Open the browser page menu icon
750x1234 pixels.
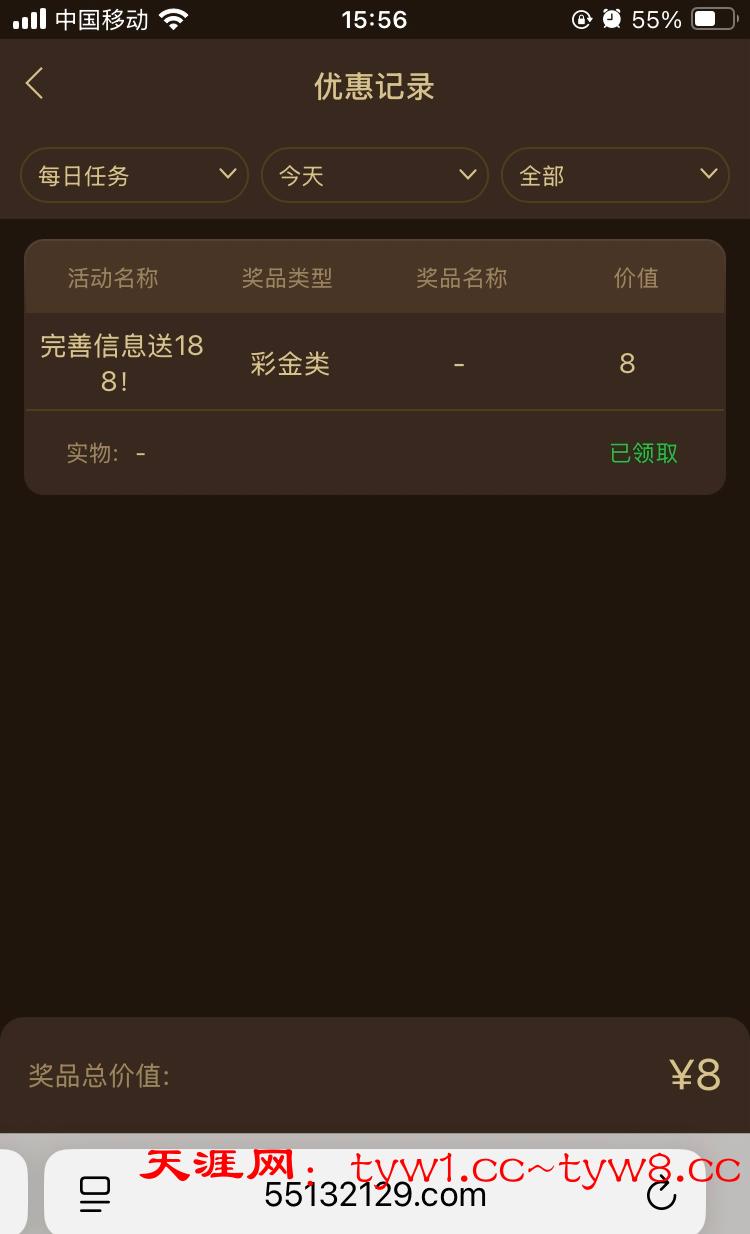pyautogui.click(x=95, y=1195)
